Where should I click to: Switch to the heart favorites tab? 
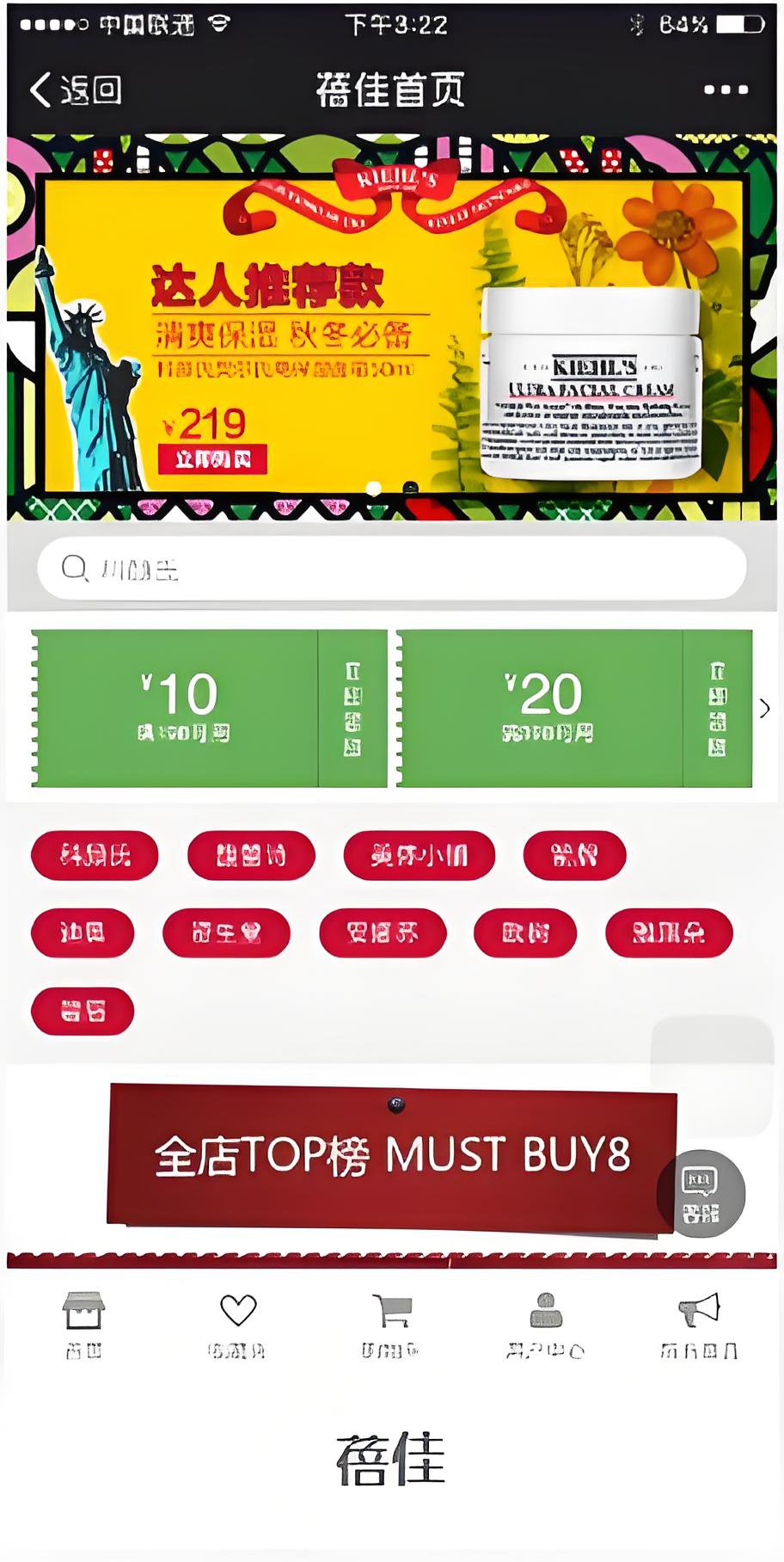[237, 1325]
